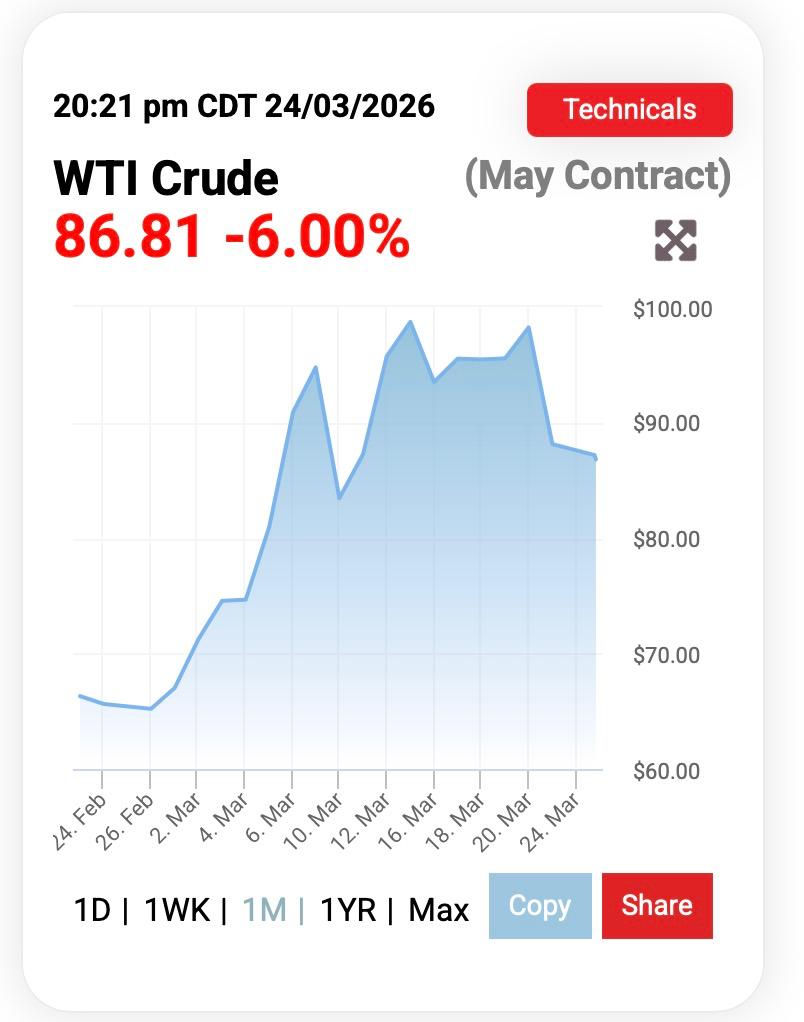Screen dimensions: 804x1022
Task: Copy the WTI Crude chart
Action: click(540, 906)
